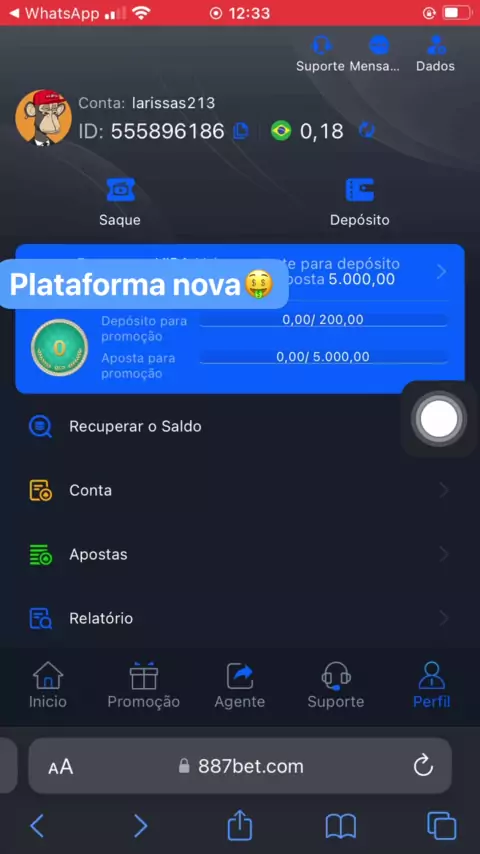Open Suporte from the top shortcuts
This screenshot has width=480, height=854.
click(x=320, y=54)
